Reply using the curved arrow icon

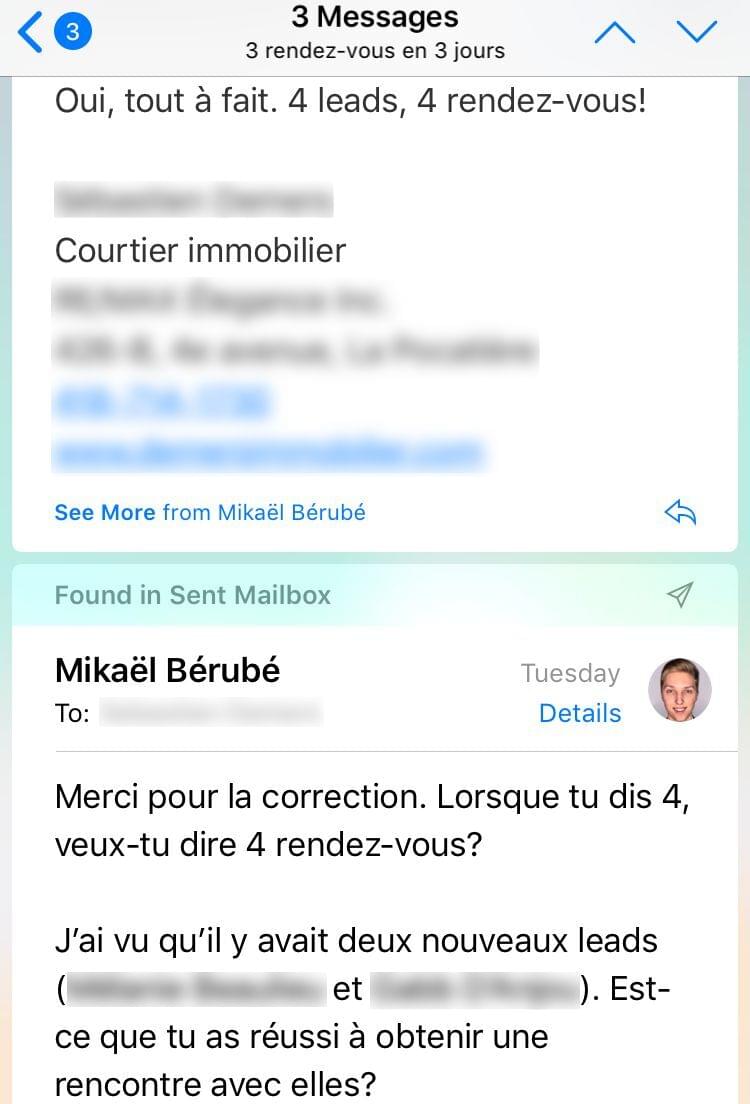(x=680, y=512)
